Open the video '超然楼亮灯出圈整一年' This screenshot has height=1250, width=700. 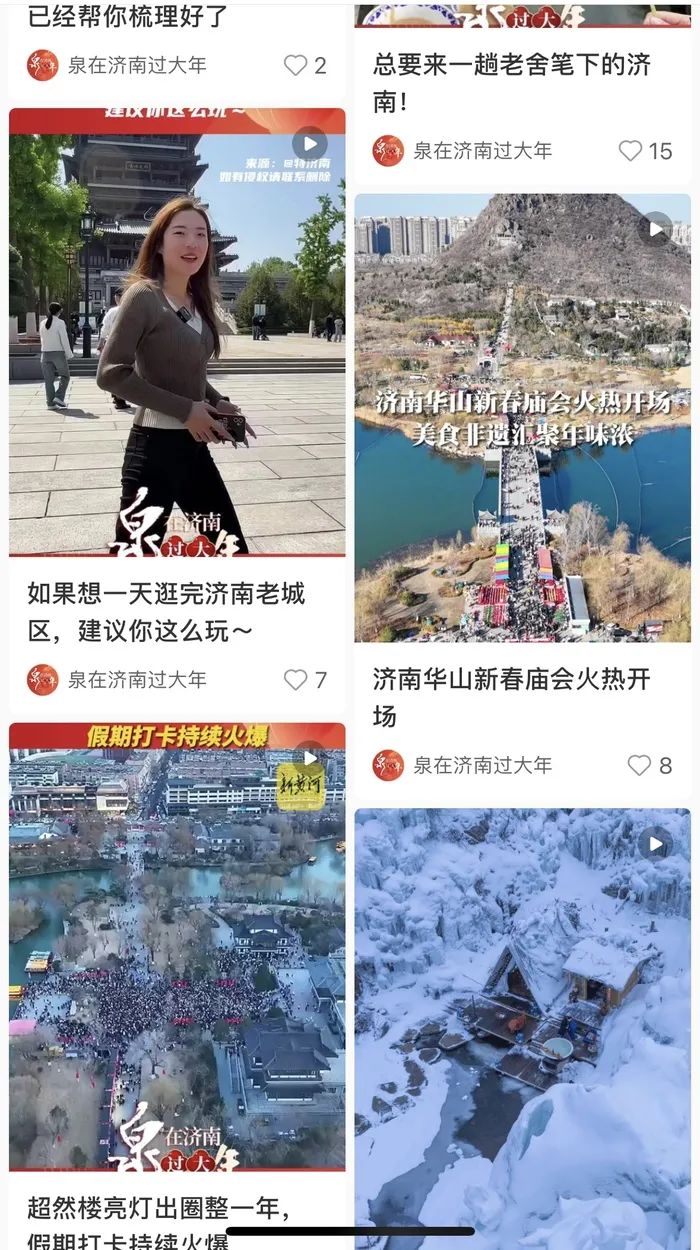177,946
